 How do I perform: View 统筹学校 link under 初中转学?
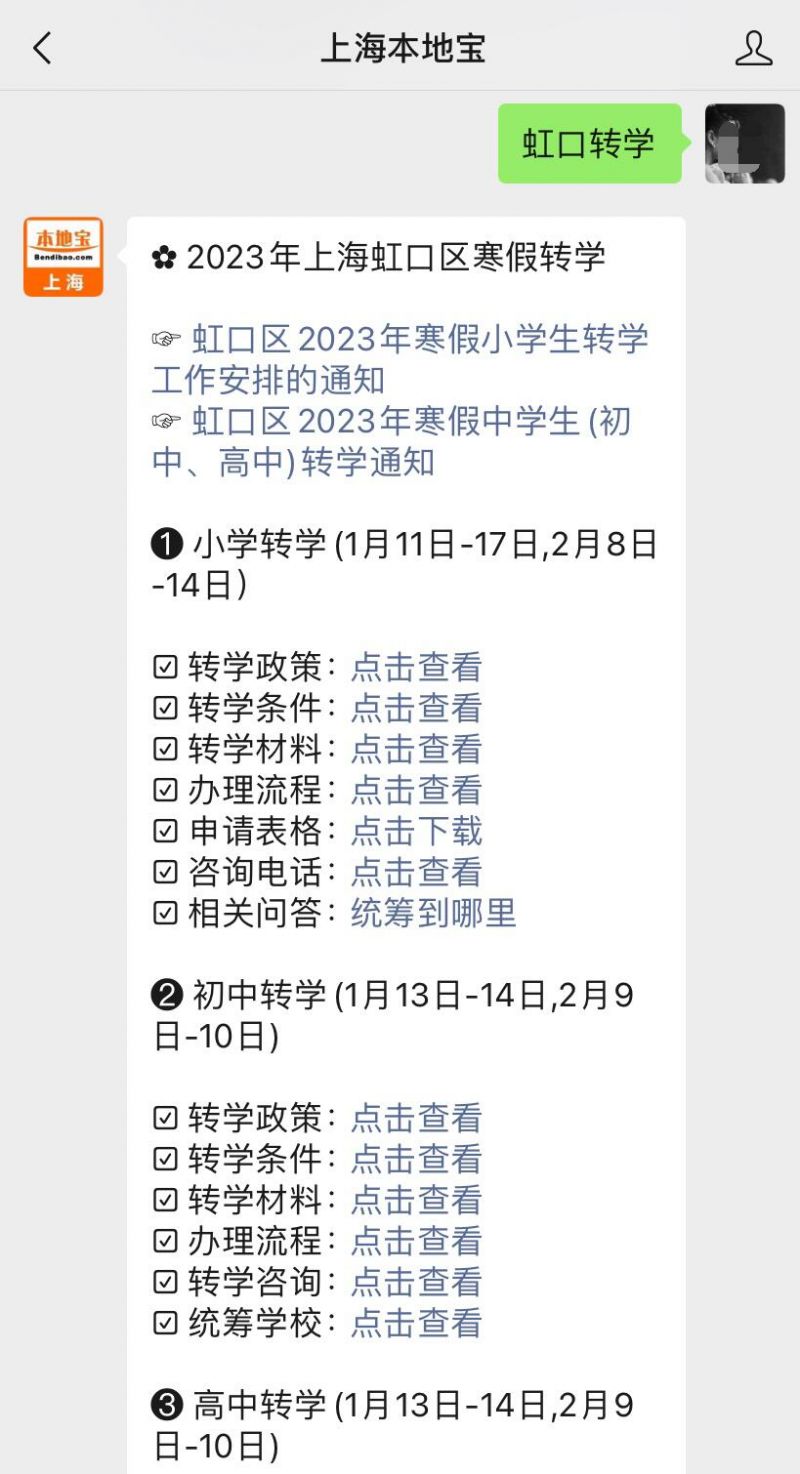pos(416,1323)
